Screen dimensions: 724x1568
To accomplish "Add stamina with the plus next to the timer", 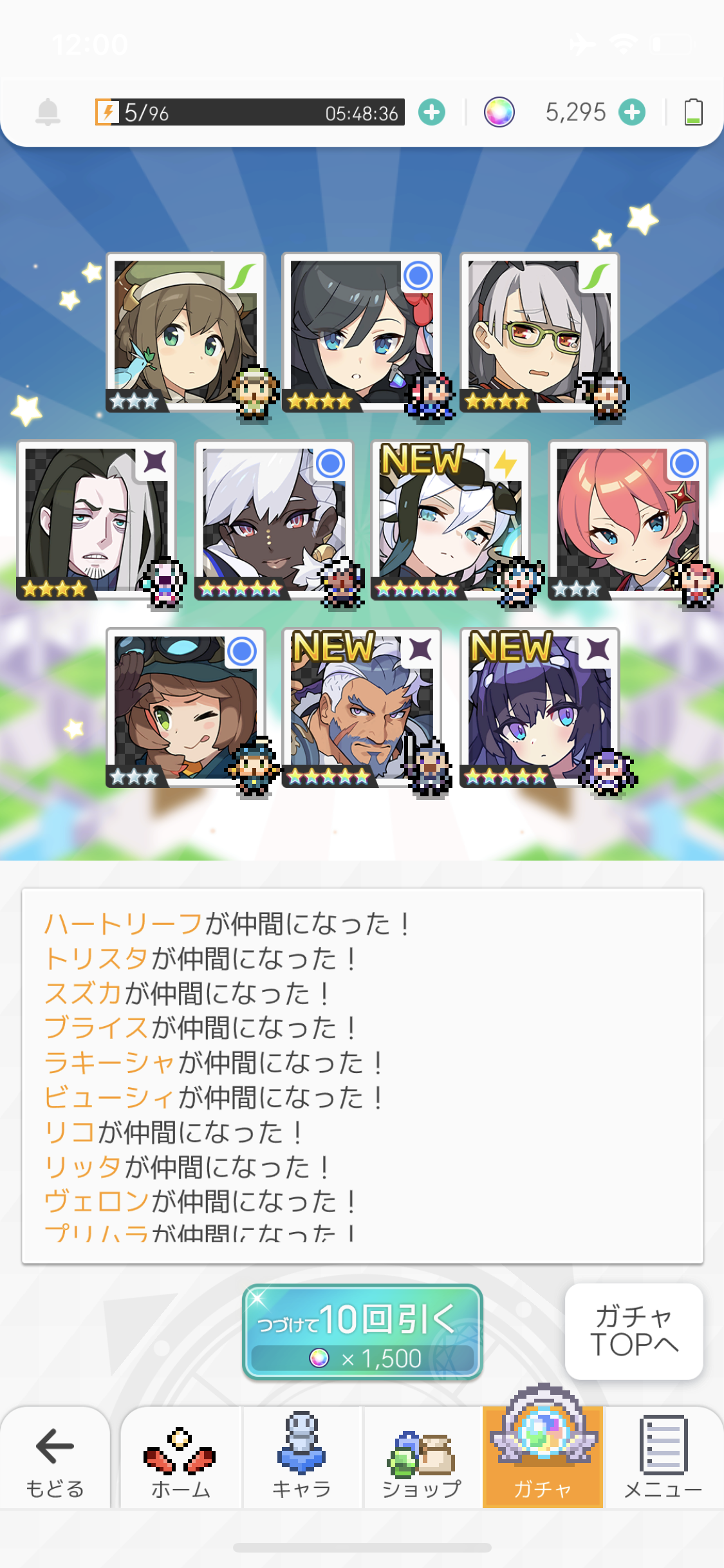I will (432, 113).
